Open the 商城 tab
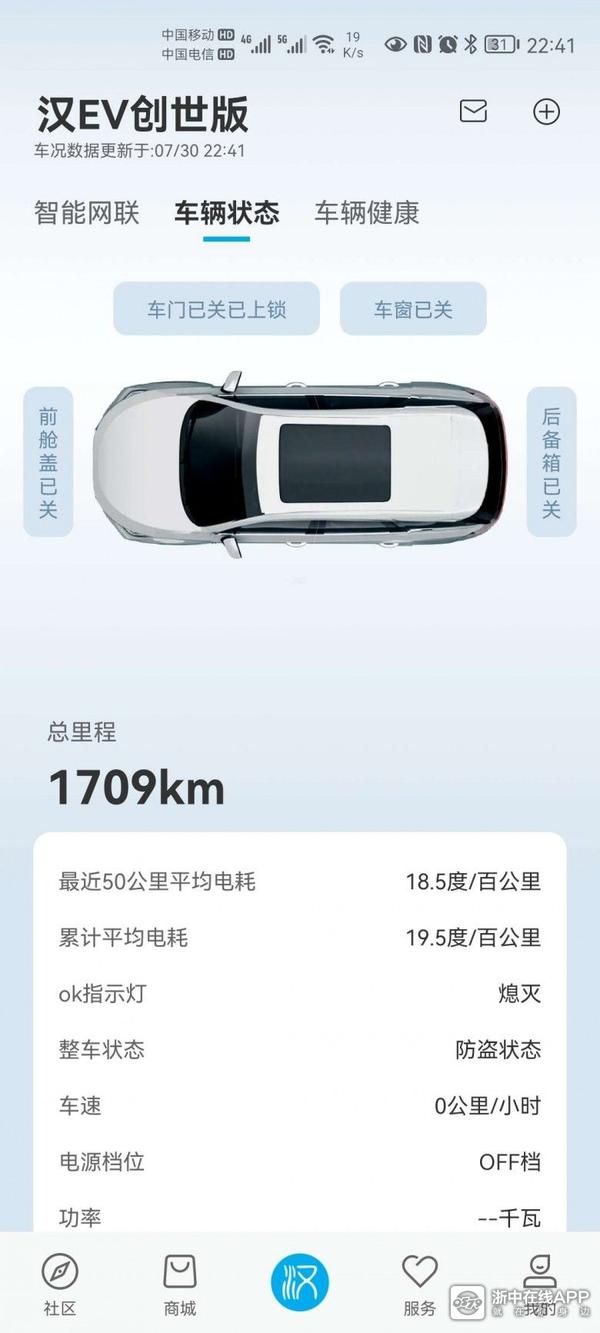 (180, 1285)
